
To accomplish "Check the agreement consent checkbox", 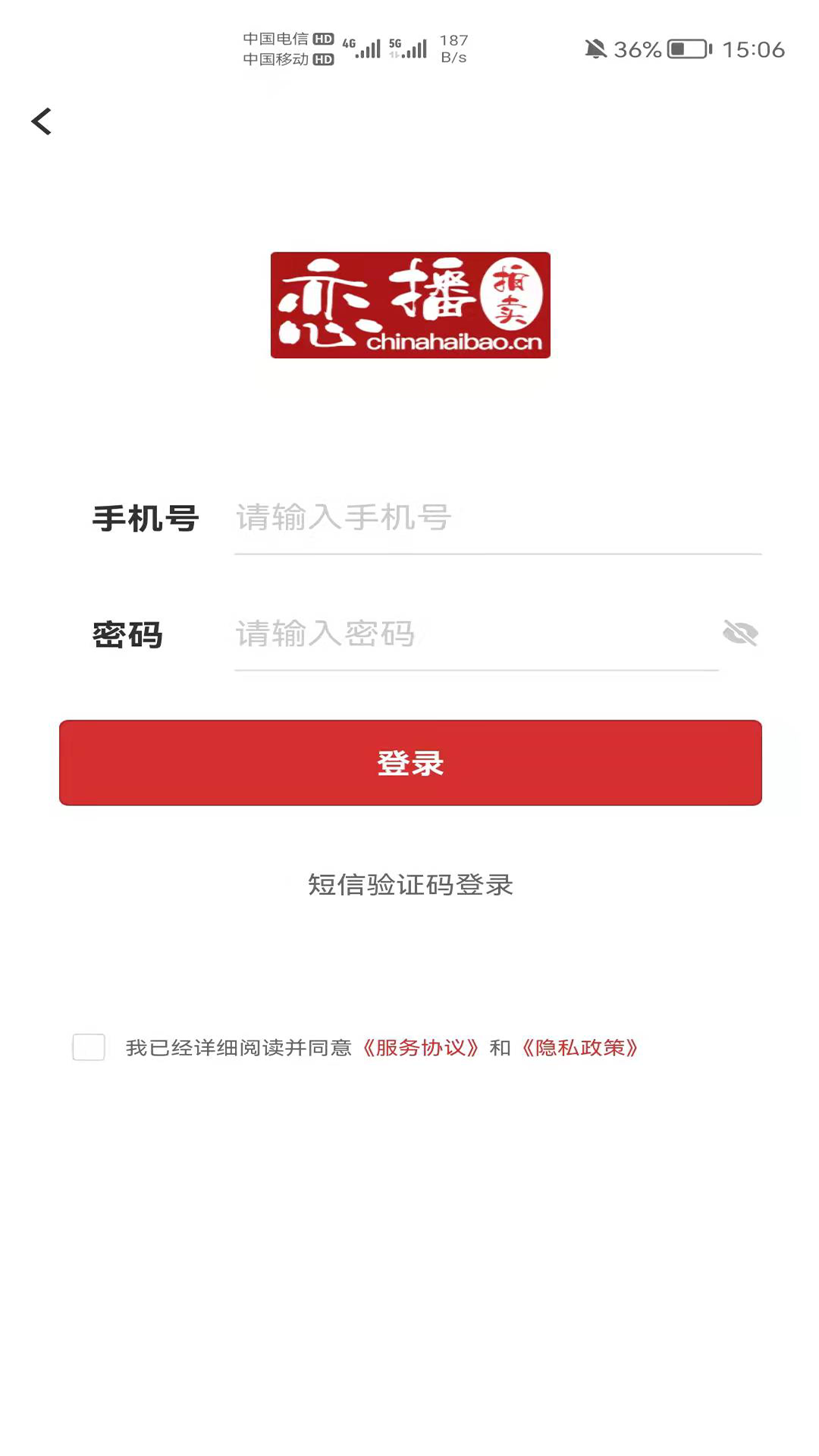I will pyautogui.click(x=89, y=1047).
